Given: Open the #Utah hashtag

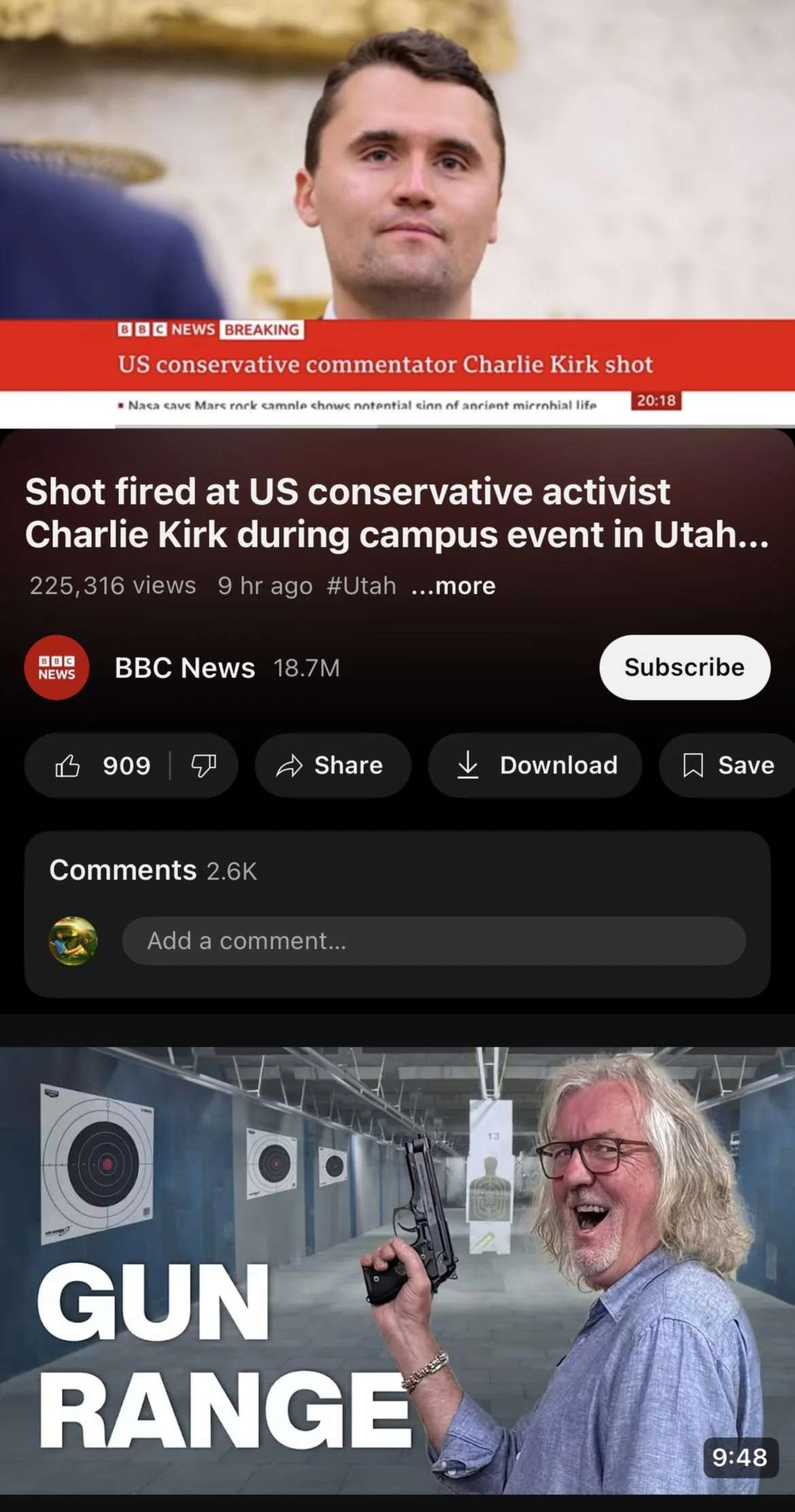Looking at the screenshot, I should [361, 586].
